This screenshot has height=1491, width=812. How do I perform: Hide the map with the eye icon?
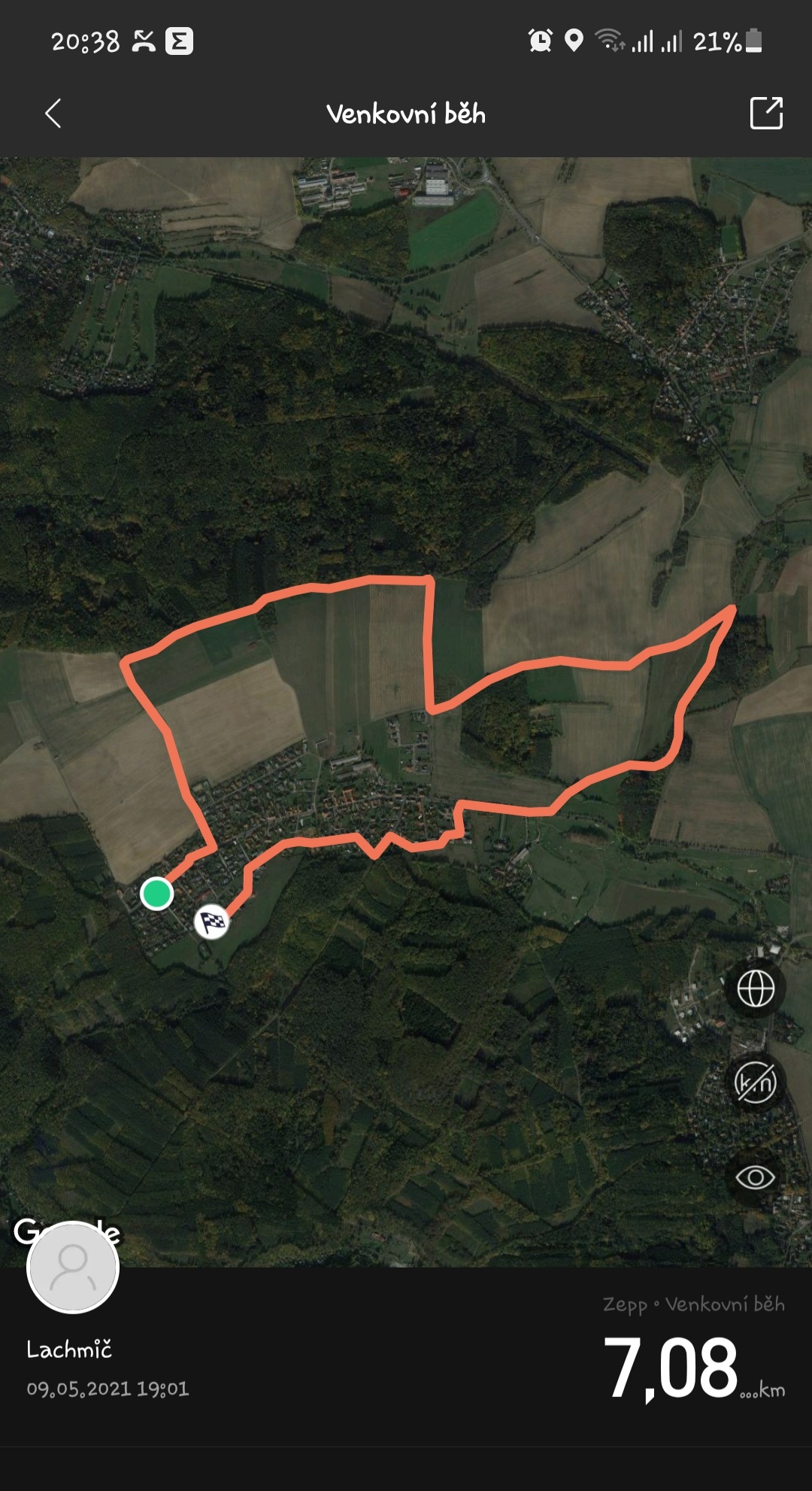[x=756, y=1177]
